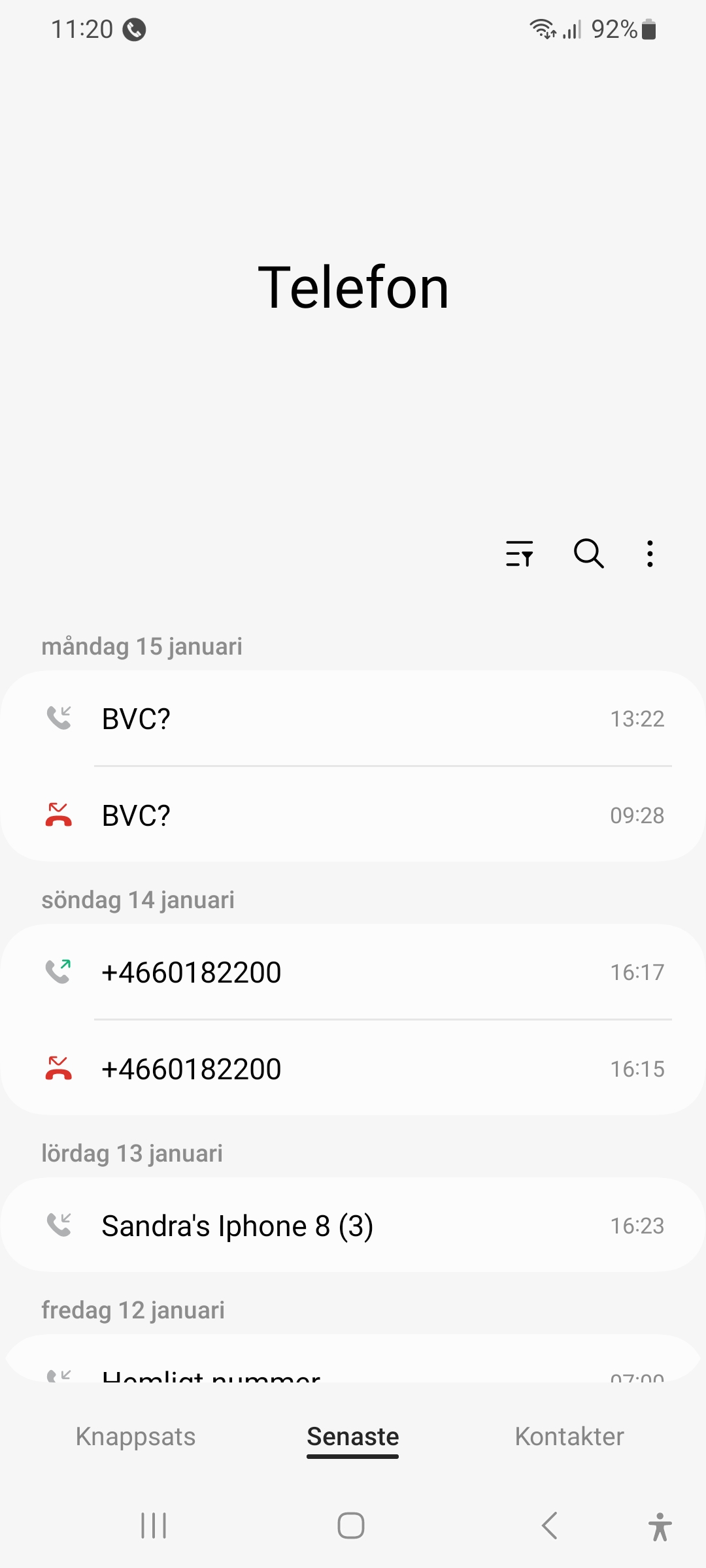
Task: Open the call log filter icon
Action: (x=520, y=553)
